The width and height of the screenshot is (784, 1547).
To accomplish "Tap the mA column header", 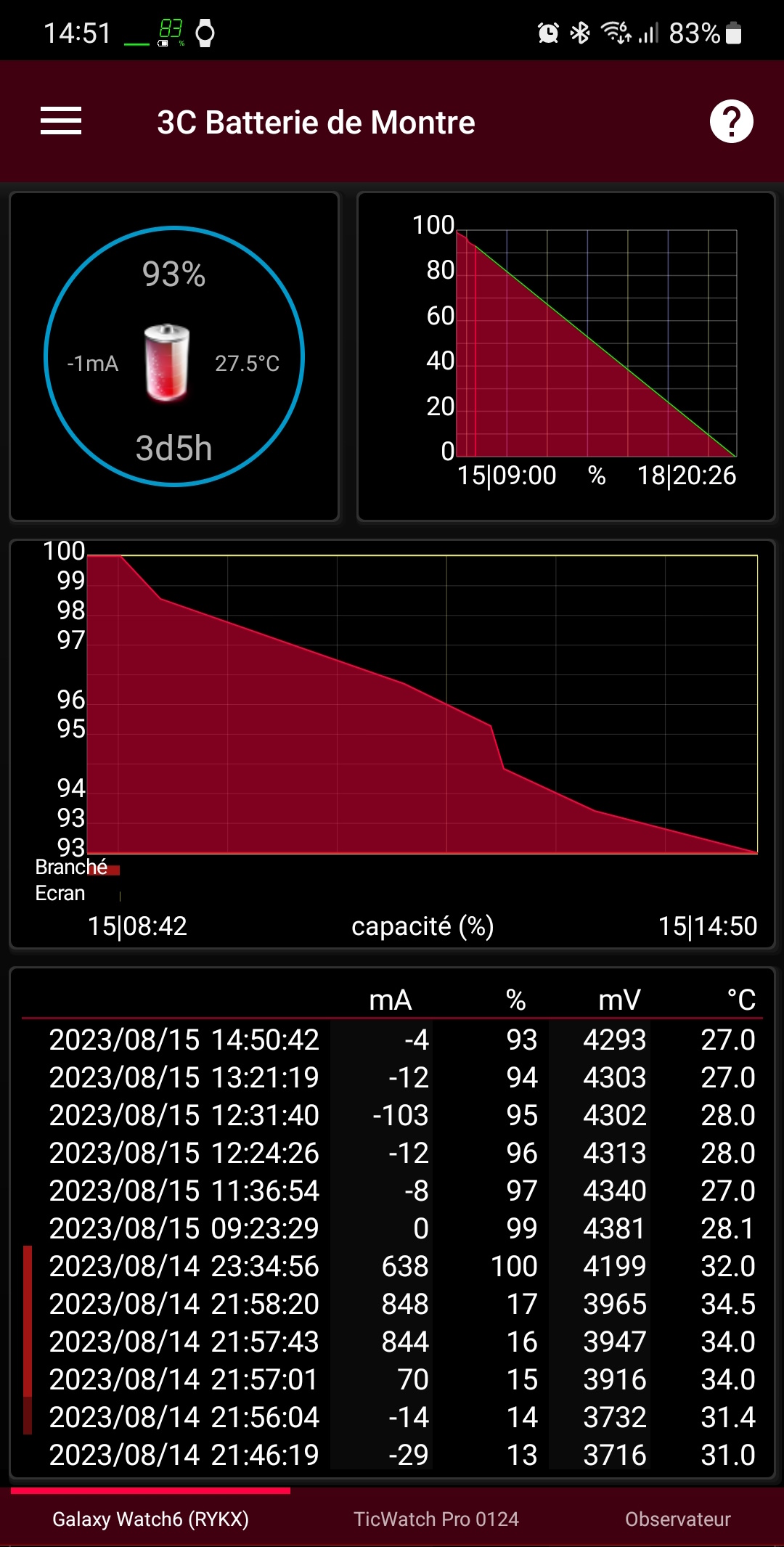I will [x=390, y=1000].
